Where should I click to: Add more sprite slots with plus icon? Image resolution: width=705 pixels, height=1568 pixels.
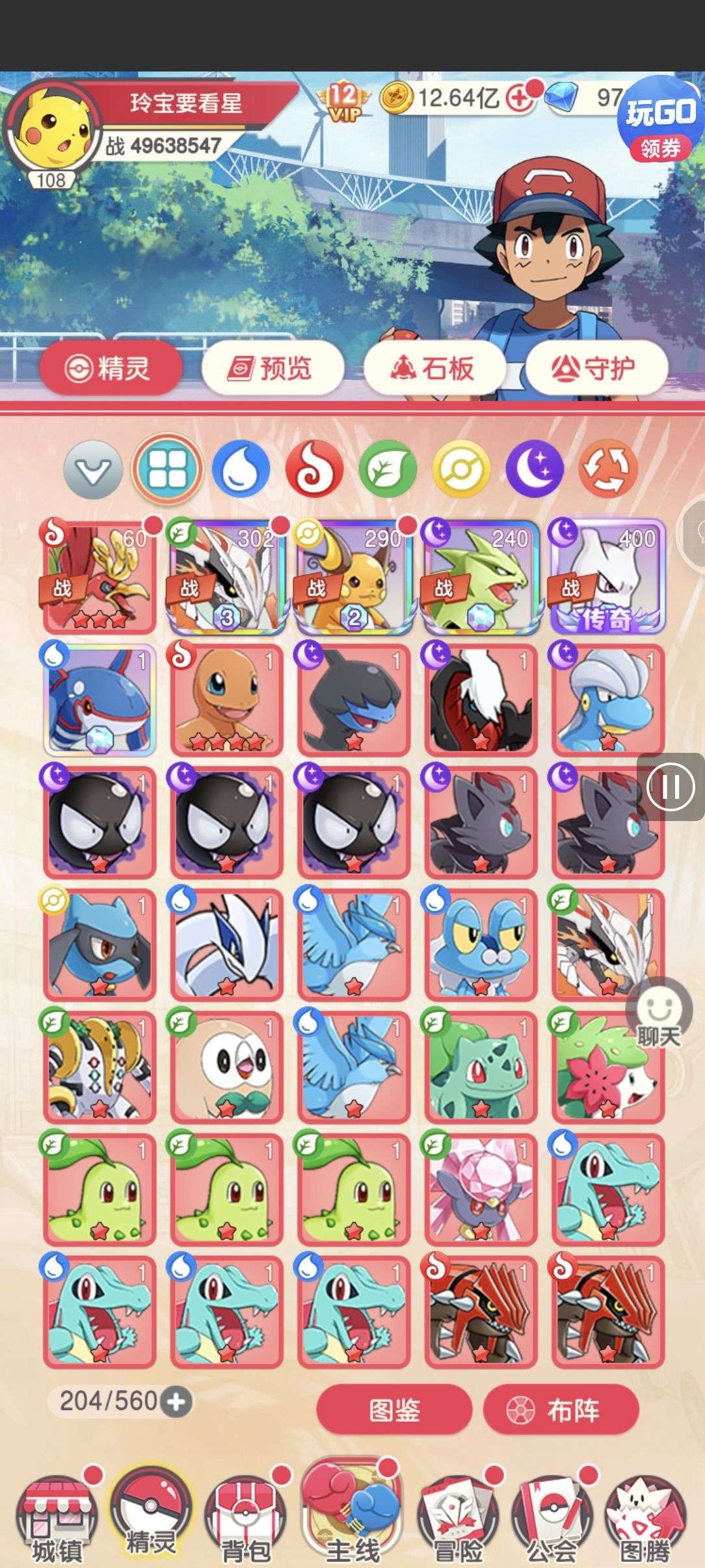176,1402
